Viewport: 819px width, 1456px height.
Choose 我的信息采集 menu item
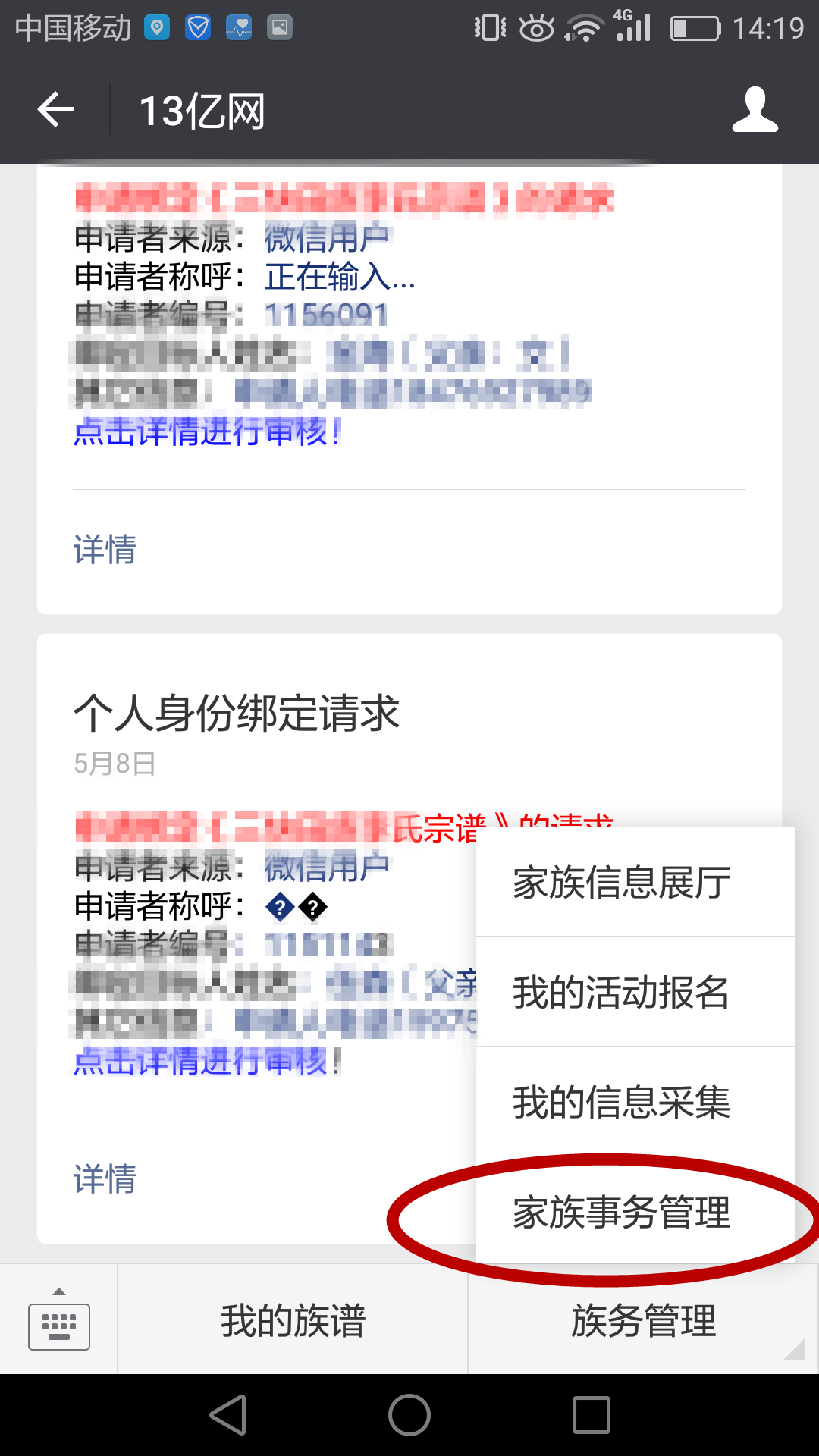tap(635, 1102)
